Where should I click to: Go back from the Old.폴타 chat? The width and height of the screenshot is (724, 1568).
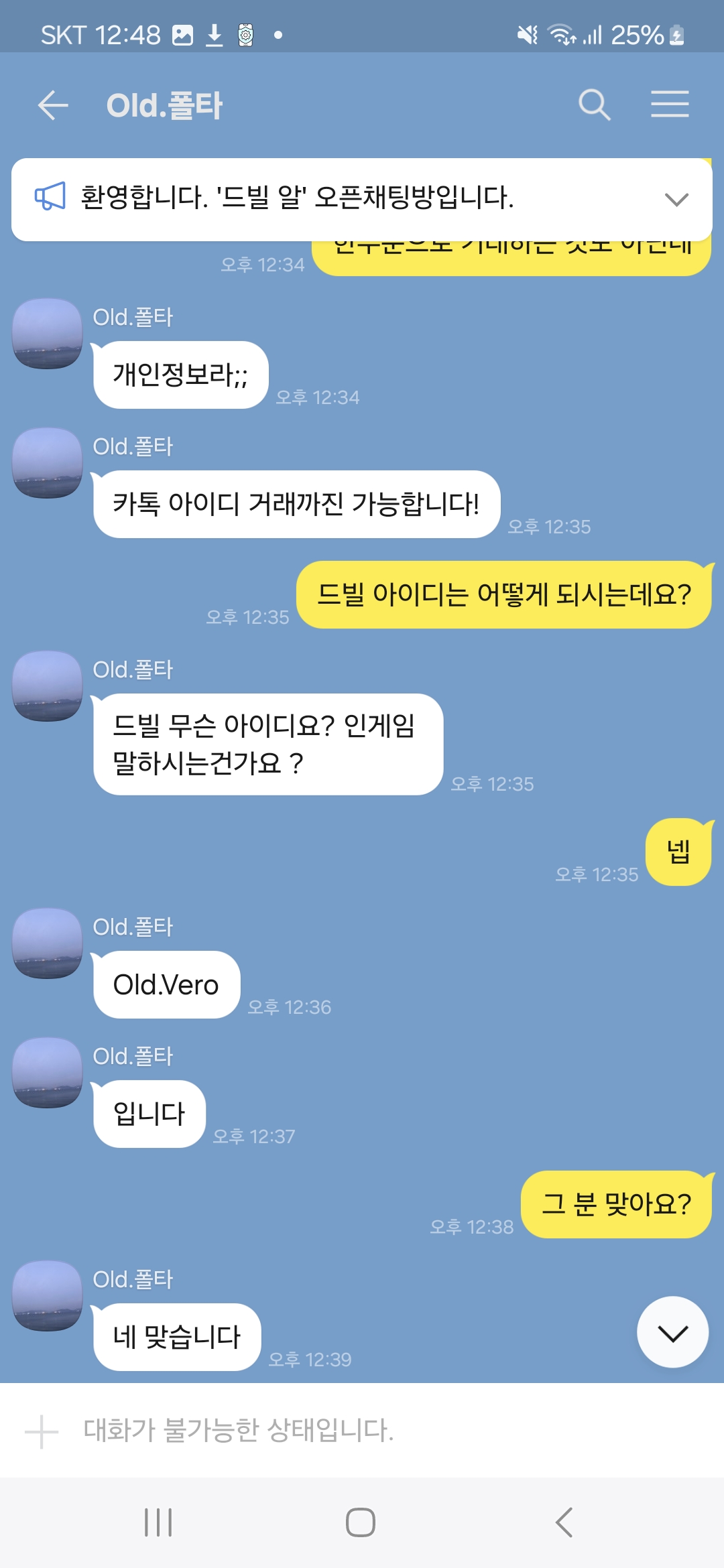click(x=53, y=105)
